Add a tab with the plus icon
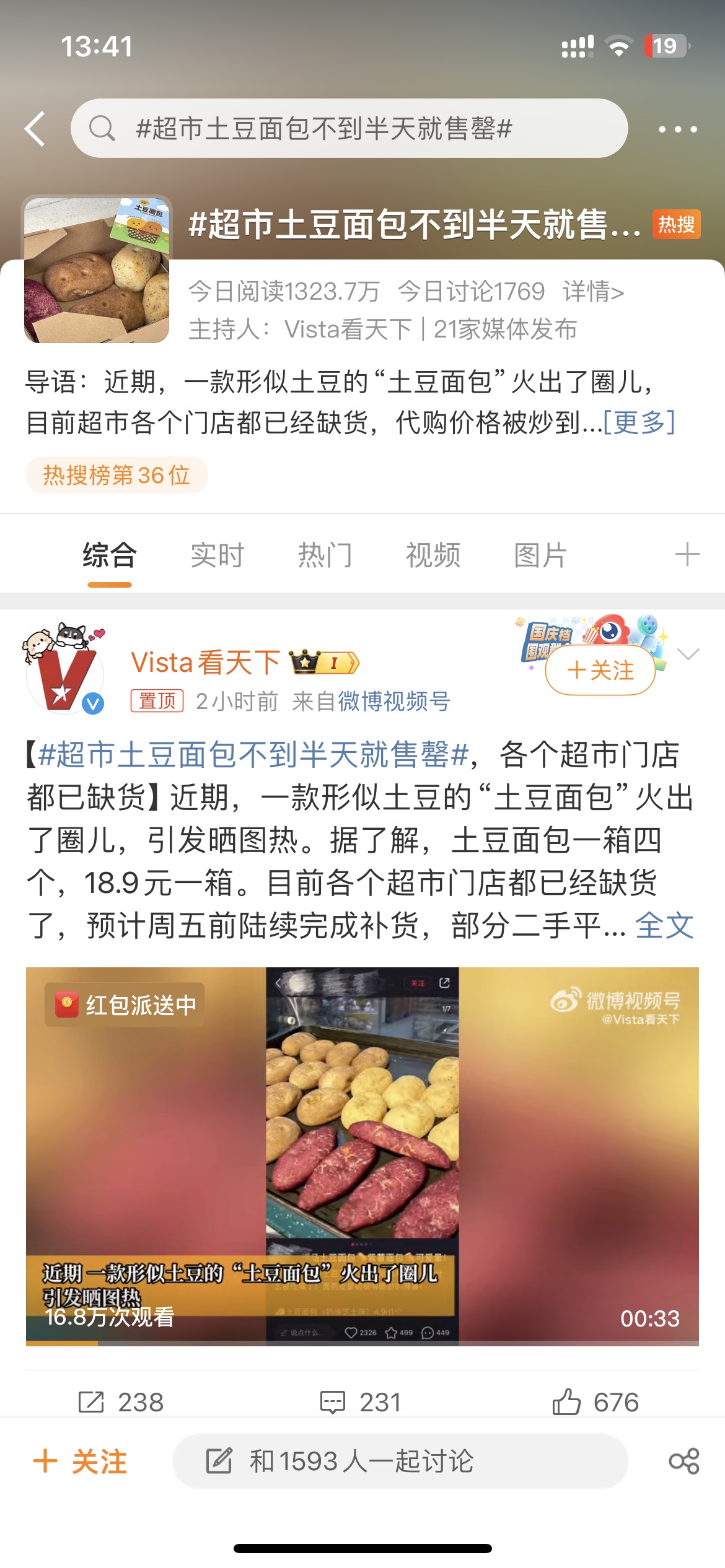This screenshot has width=725, height=1568. click(x=687, y=554)
